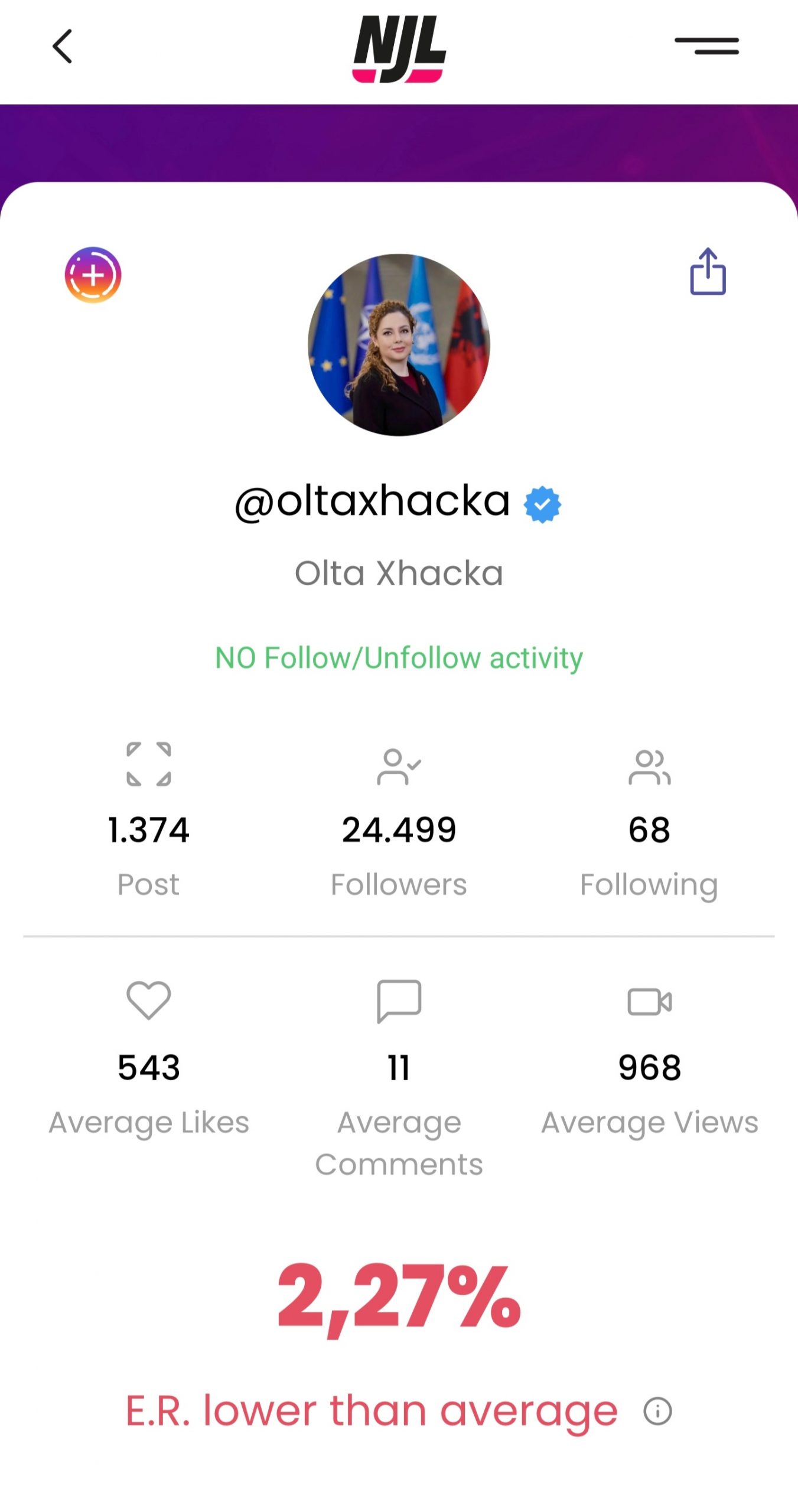
Task: Share the @oltaxhacka profile report
Action: click(708, 272)
